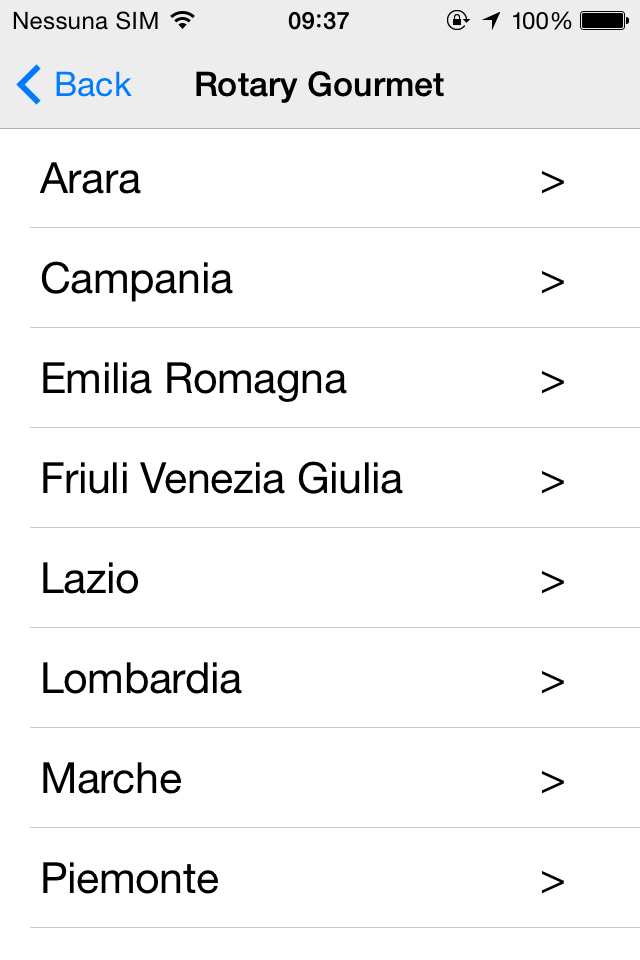
Task: Open Emilia Romagna restaurants
Action: [x=320, y=379]
